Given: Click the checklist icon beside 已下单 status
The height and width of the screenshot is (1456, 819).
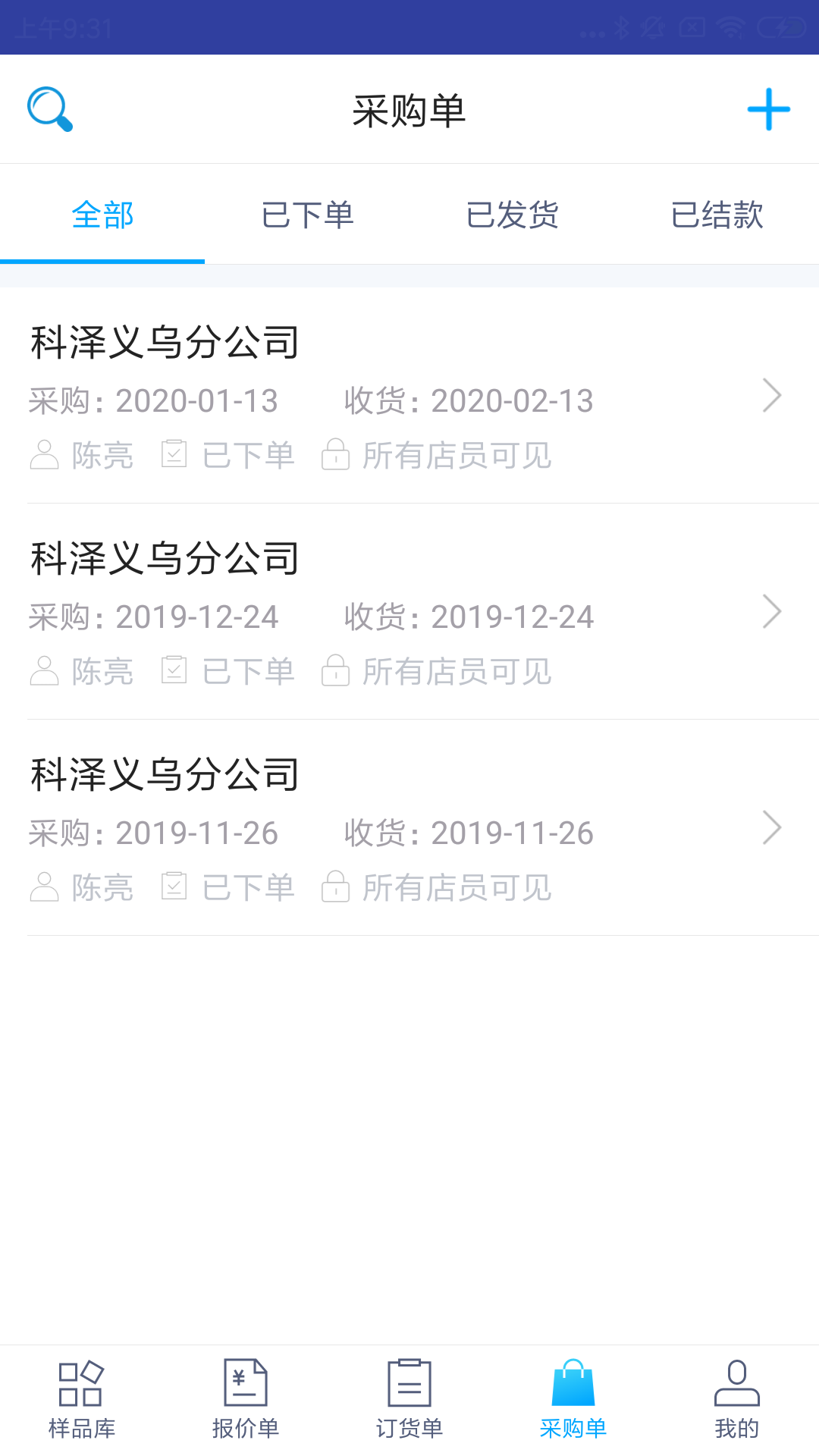Looking at the screenshot, I should (x=174, y=454).
